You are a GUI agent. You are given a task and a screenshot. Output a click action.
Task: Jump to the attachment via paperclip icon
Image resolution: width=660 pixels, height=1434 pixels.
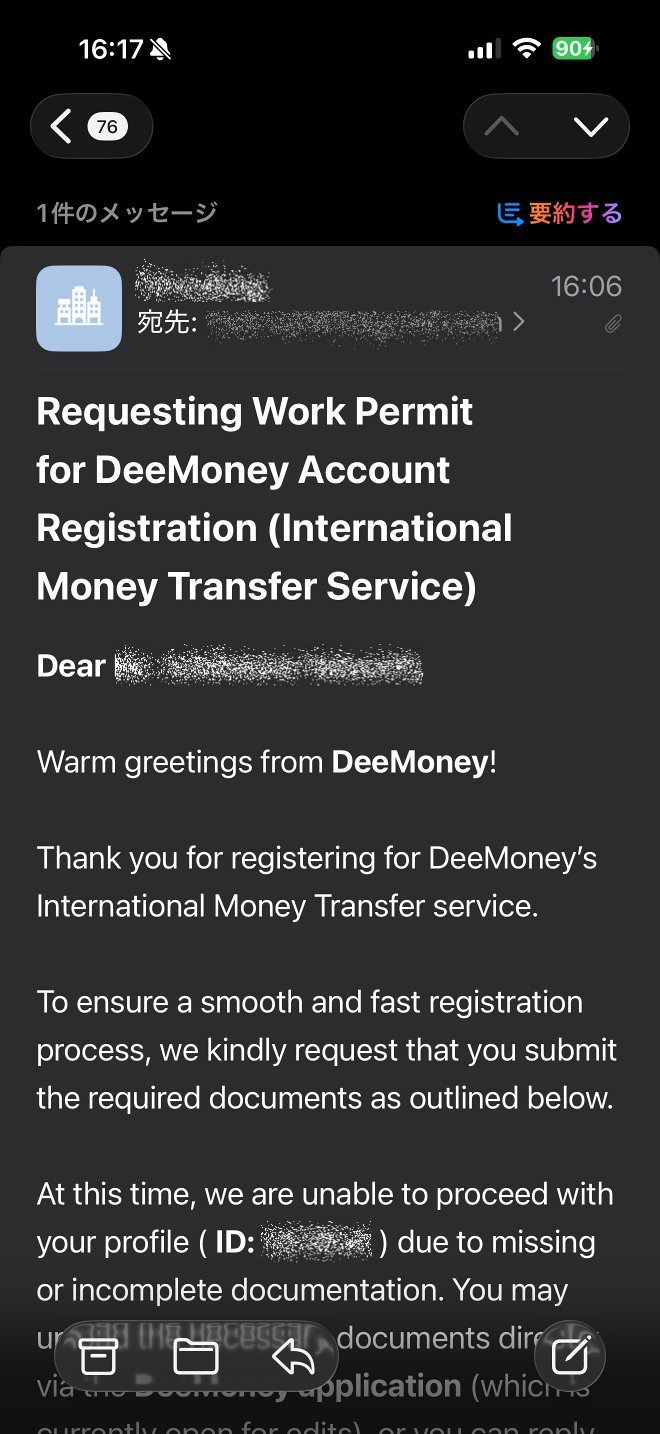[613, 324]
